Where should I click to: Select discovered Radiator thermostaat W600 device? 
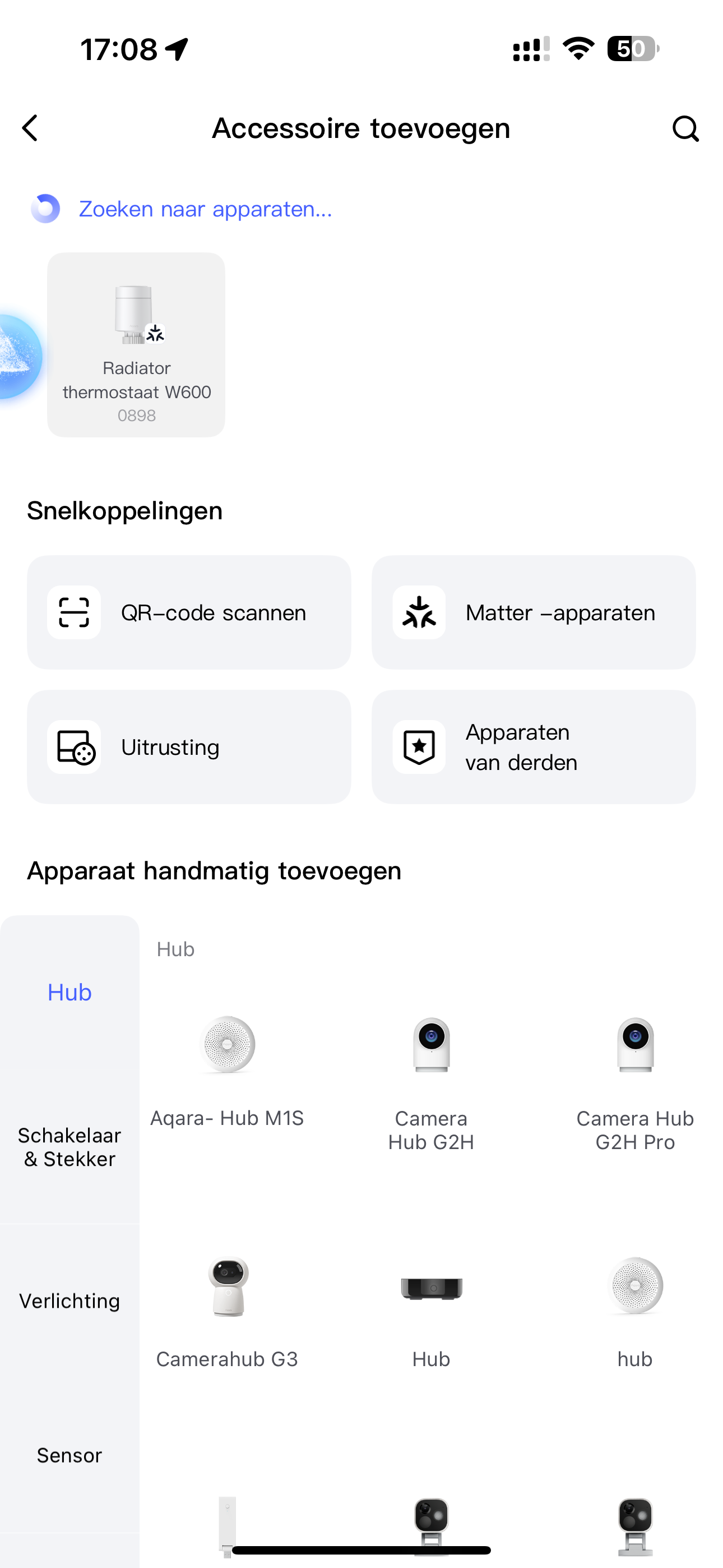136,344
